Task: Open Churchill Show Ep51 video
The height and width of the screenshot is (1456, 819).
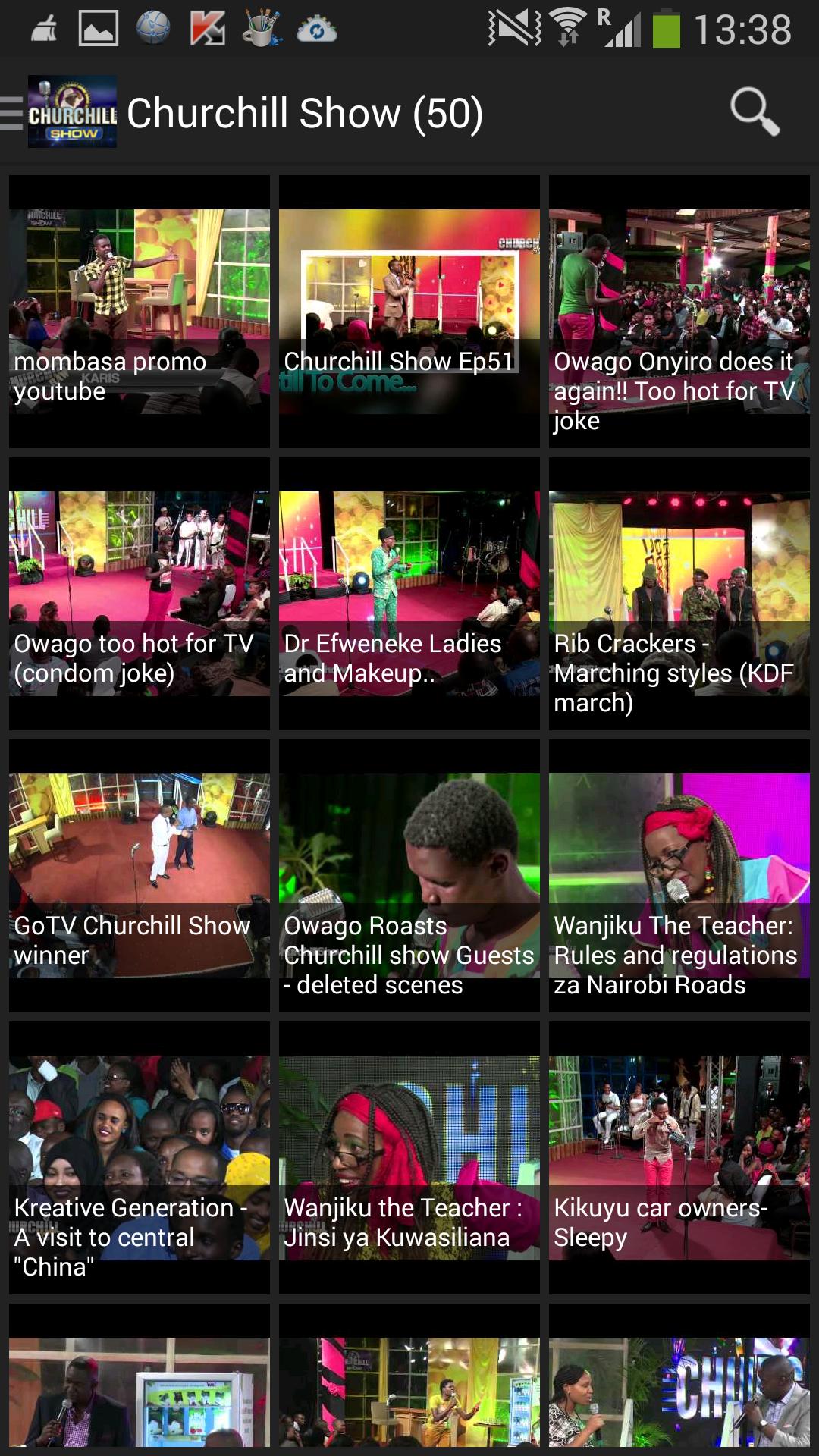Action: [x=409, y=311]
